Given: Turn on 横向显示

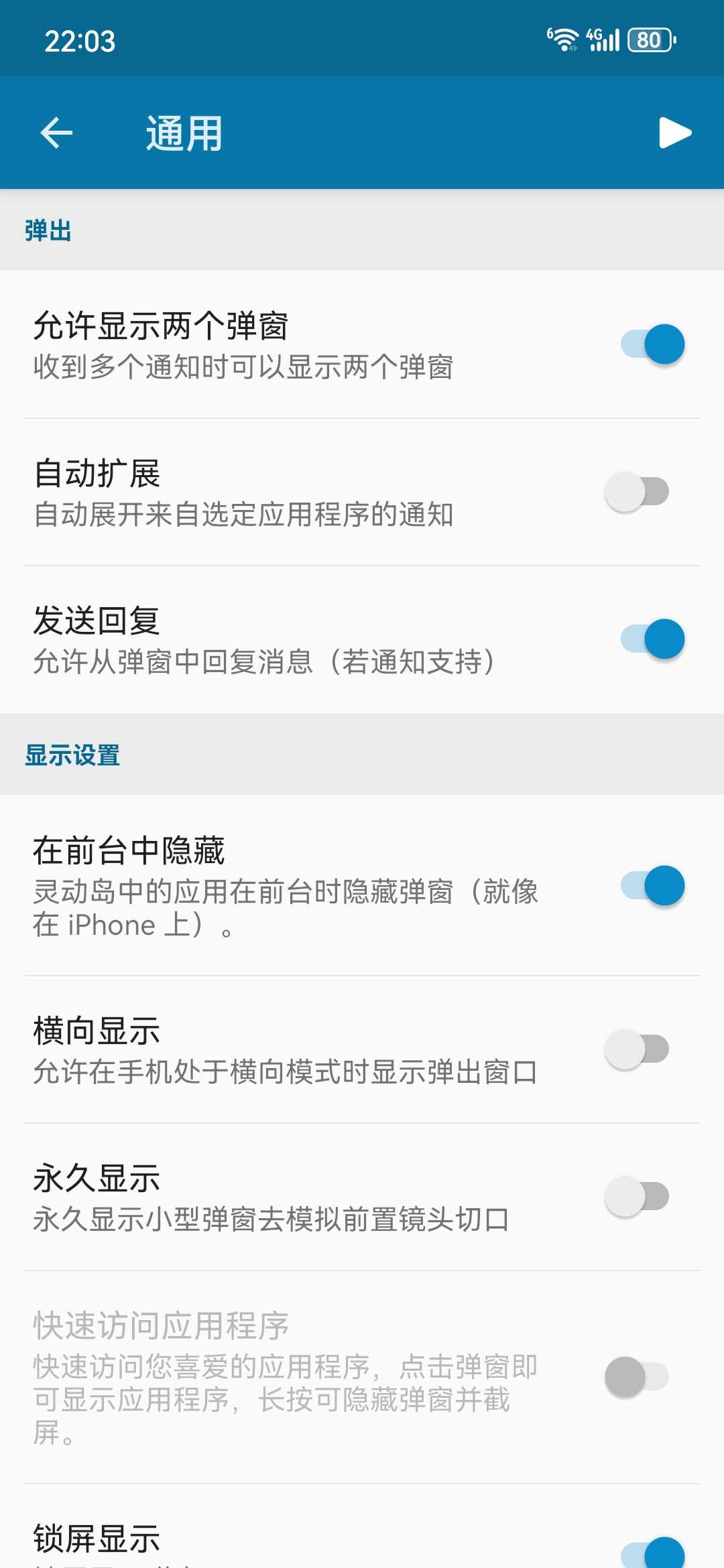Looking at the screenshot, I should click(x=638, y=1049).
